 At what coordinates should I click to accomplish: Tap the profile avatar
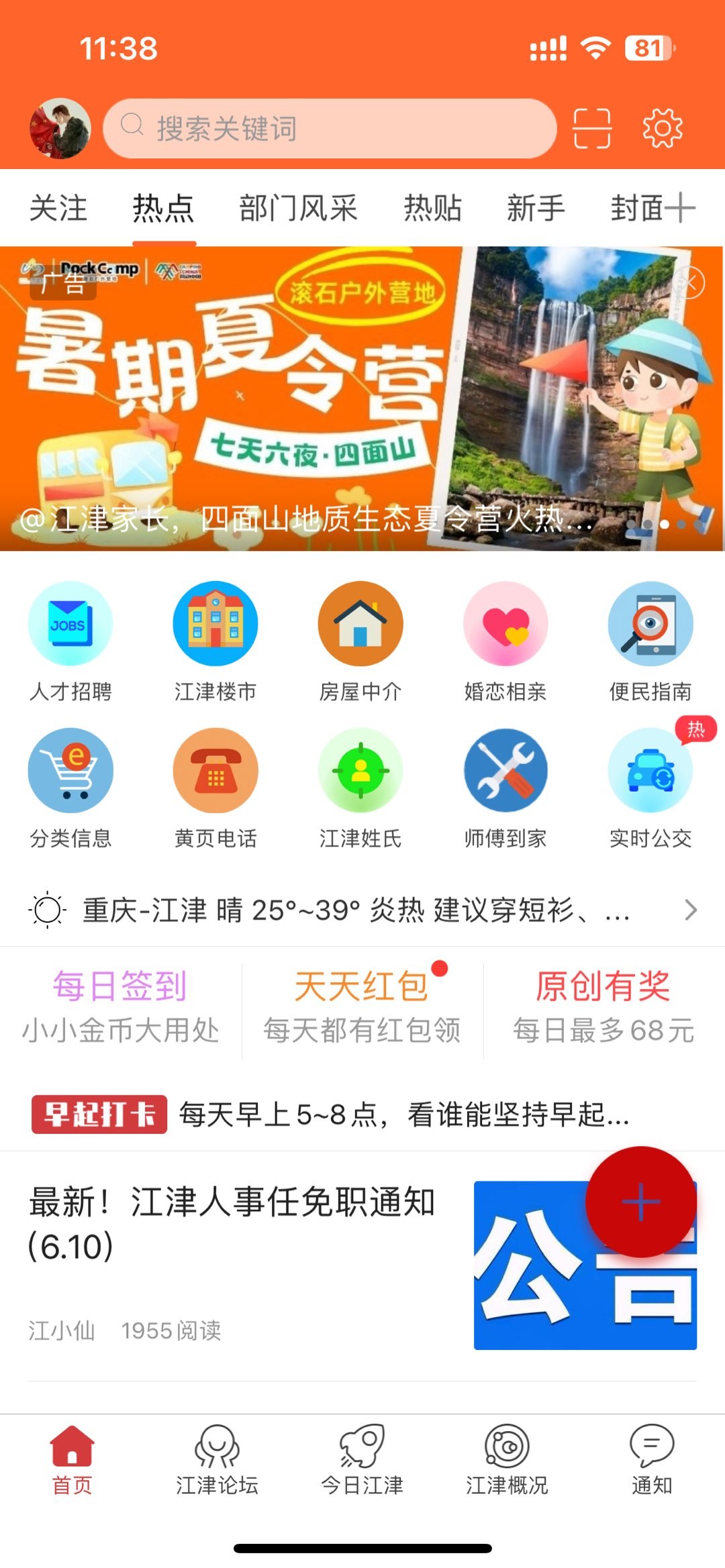pyautogui.click(x=60, y=128)
